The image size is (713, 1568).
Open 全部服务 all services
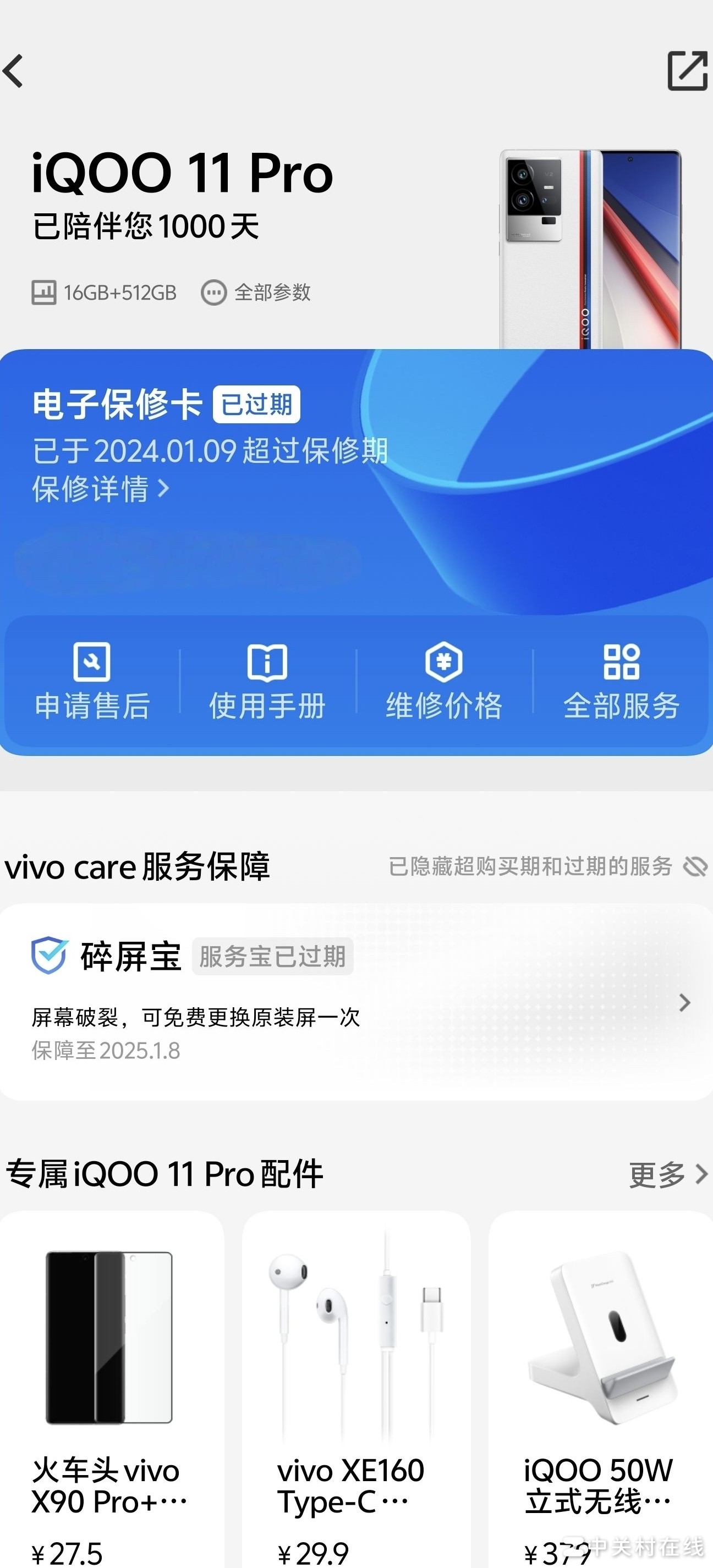(x=621, y=682)
